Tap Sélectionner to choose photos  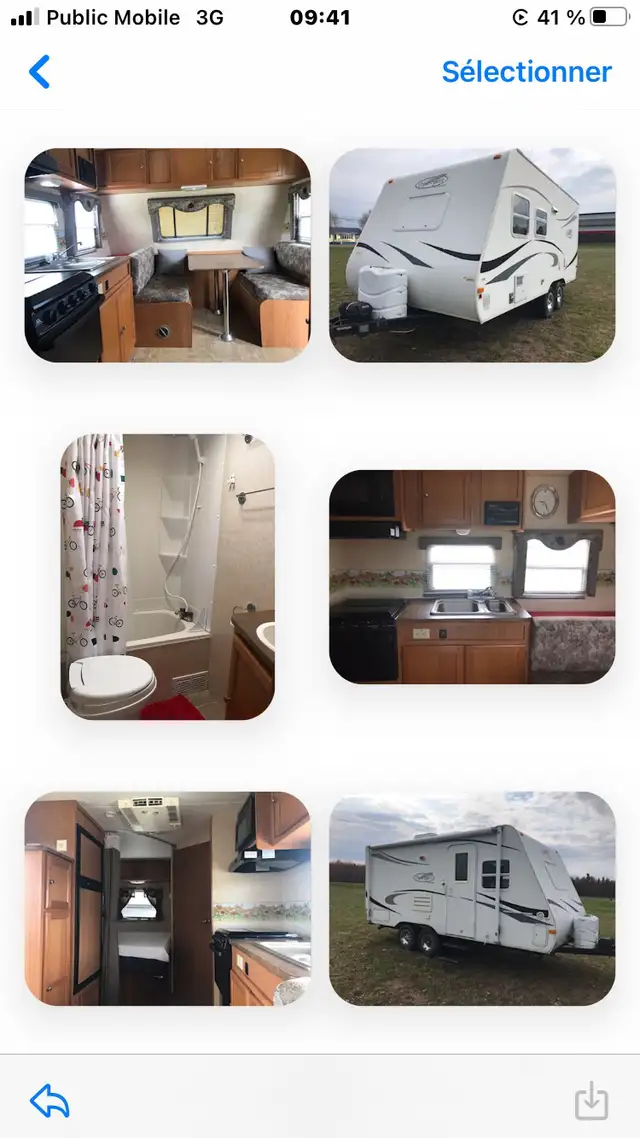click(527, 71)
